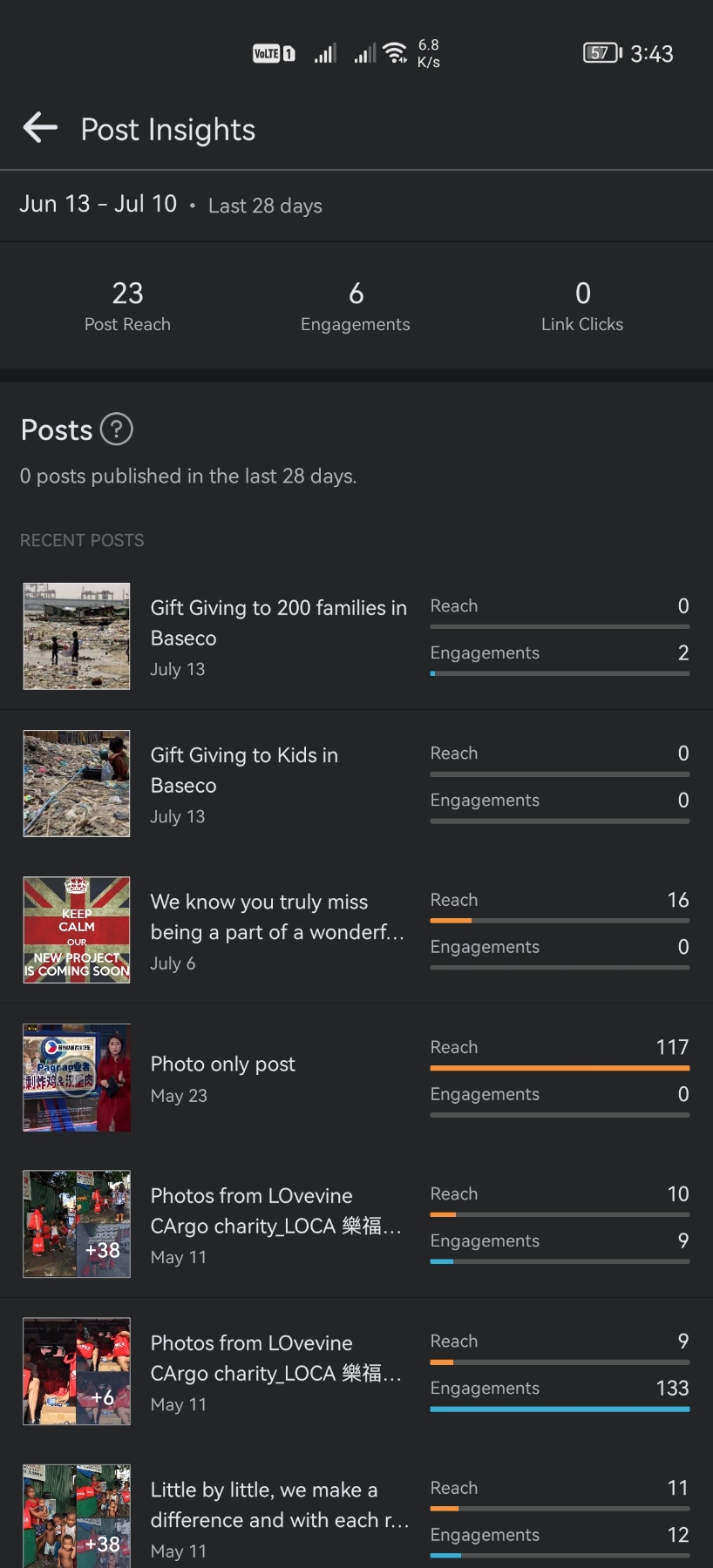Open the Gift Giving to 200 families post
This screenshot has height=1568, width=713.
278,636
